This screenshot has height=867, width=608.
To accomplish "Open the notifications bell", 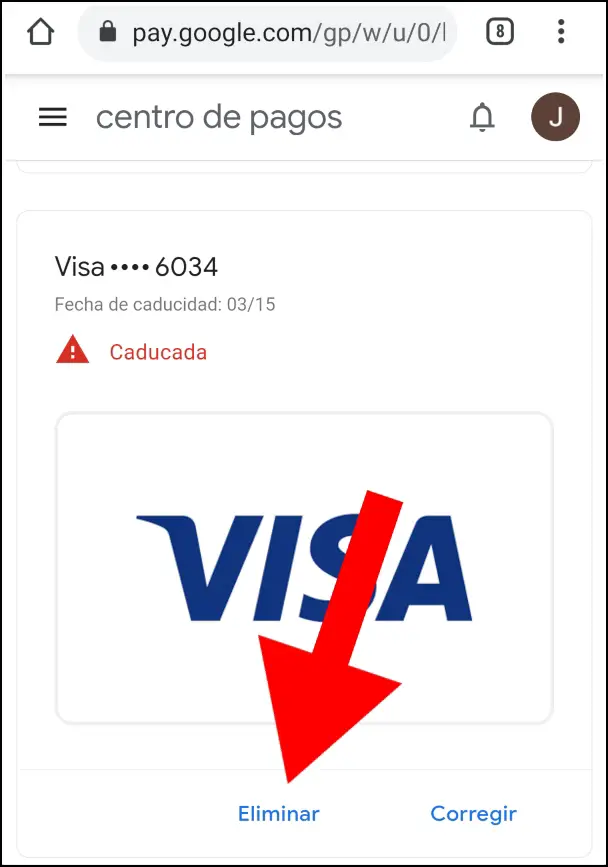I will [483, 118].
